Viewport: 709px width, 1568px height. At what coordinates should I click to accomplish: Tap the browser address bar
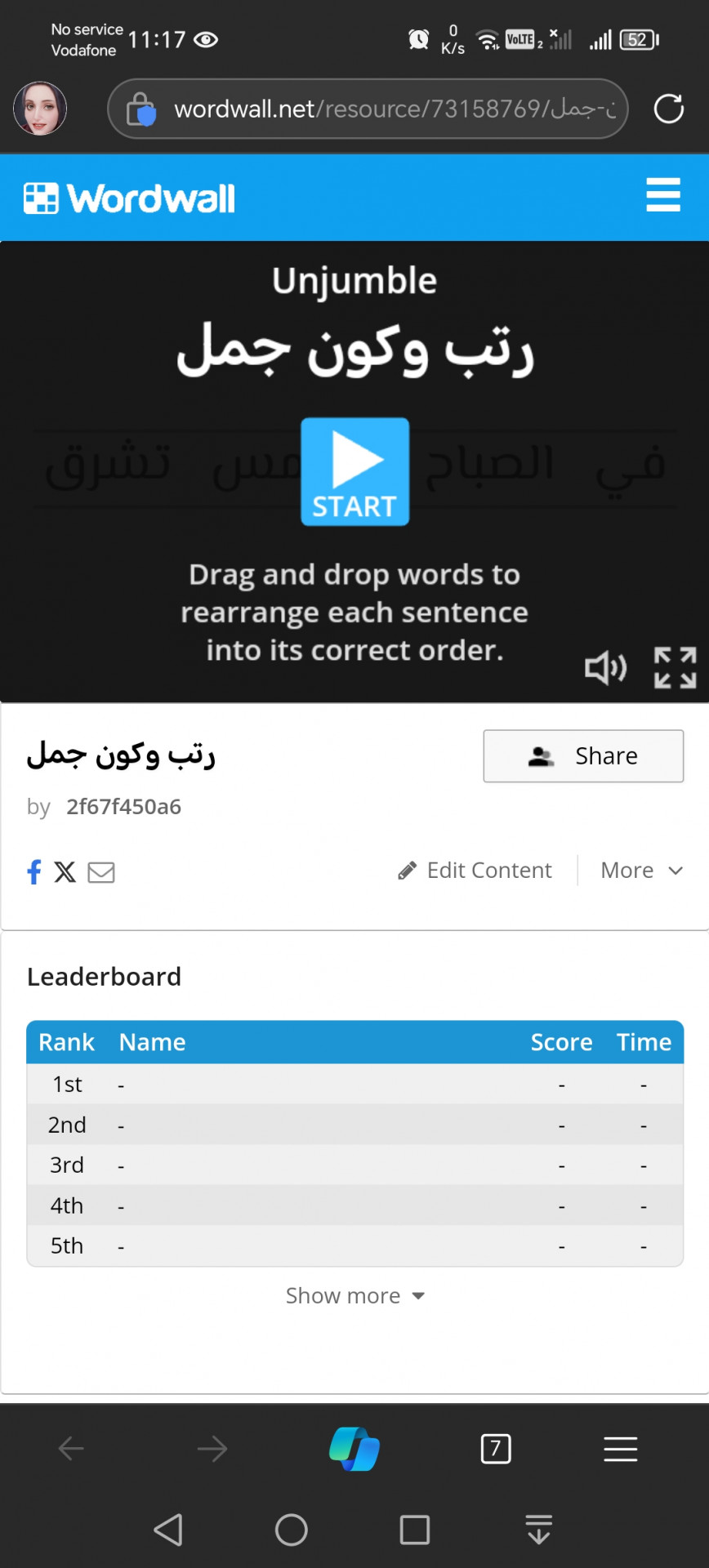click(384, 109)
